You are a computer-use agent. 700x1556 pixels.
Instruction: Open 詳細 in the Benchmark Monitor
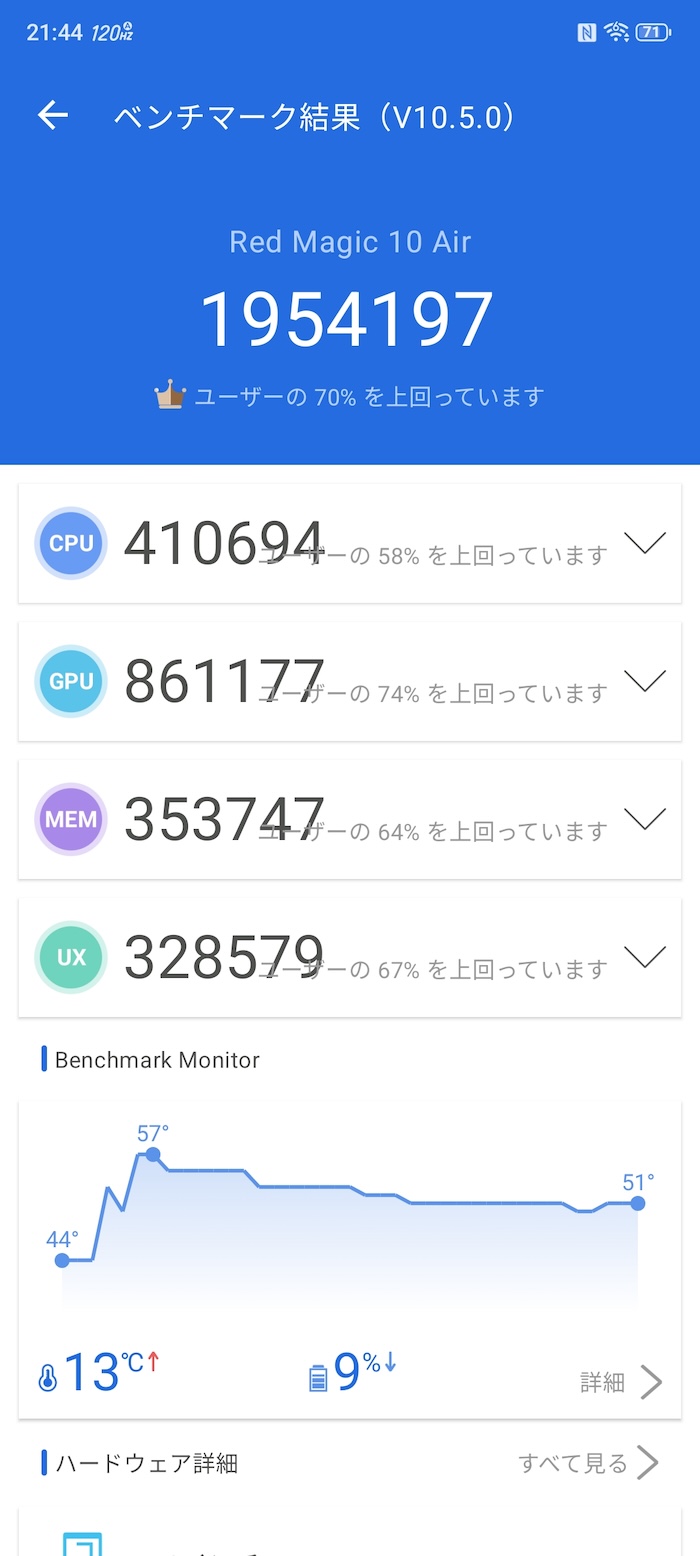[x=621, y=1382]
